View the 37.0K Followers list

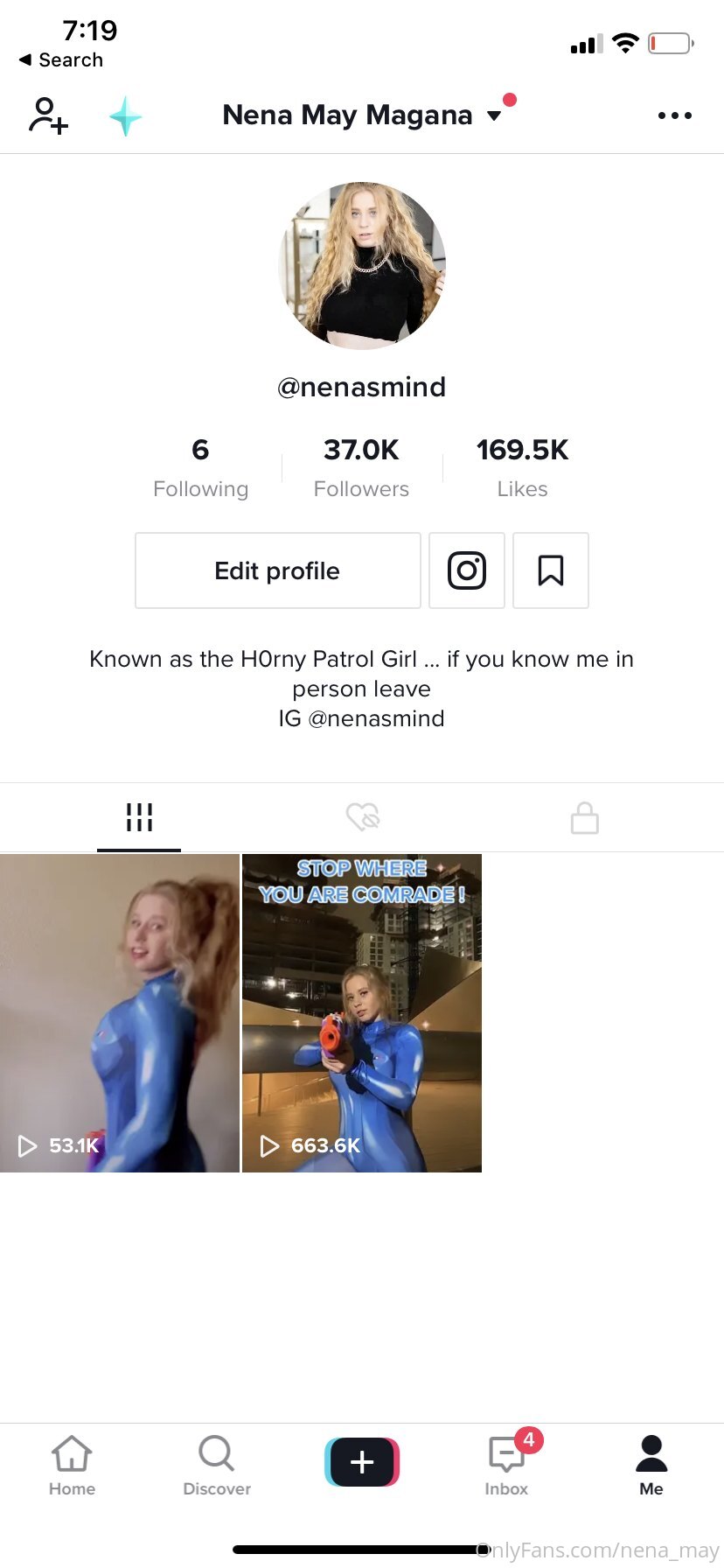(x=361, y=468)
